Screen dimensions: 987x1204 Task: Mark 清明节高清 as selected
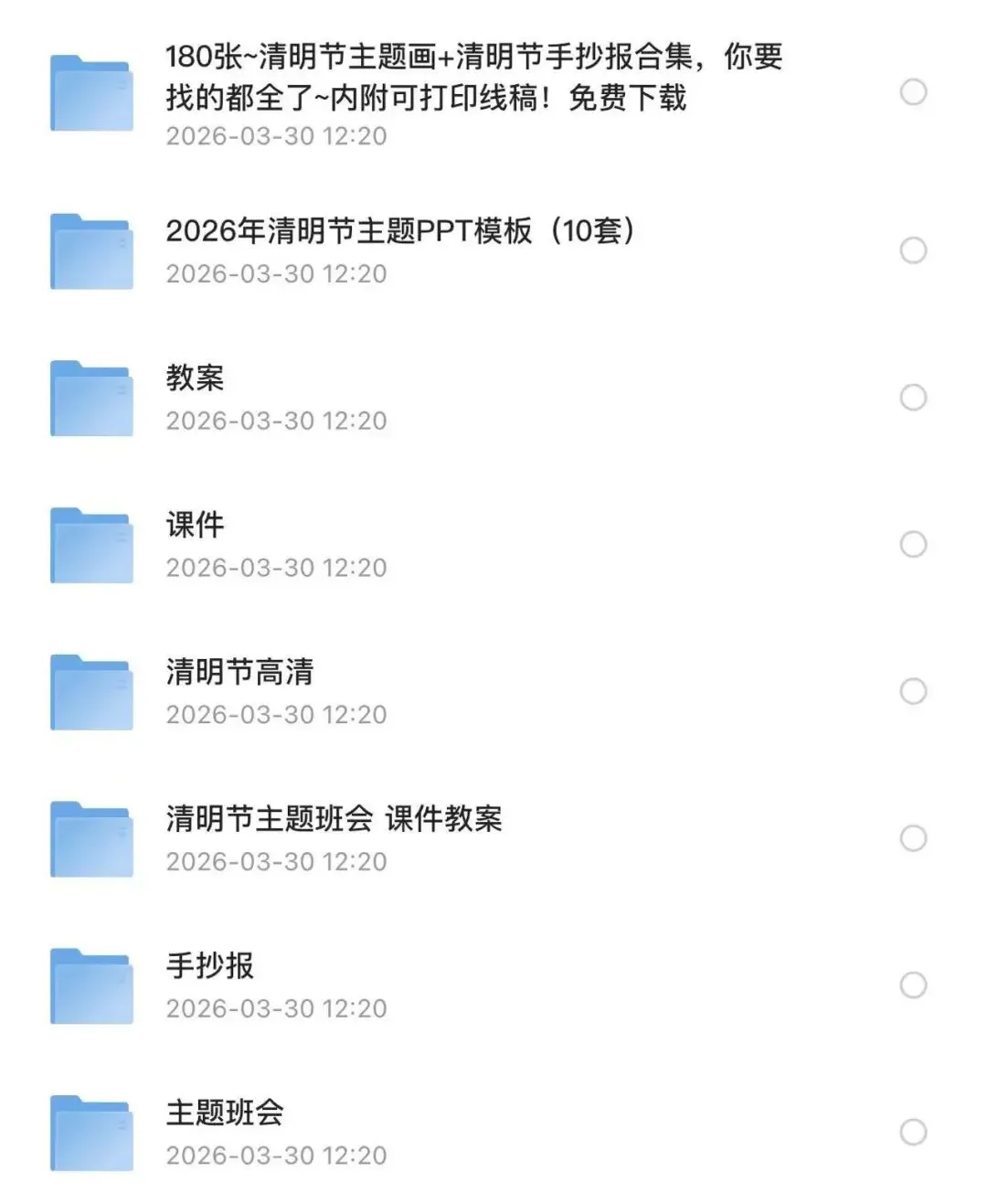pyautogui.click(x=913, y=691)
